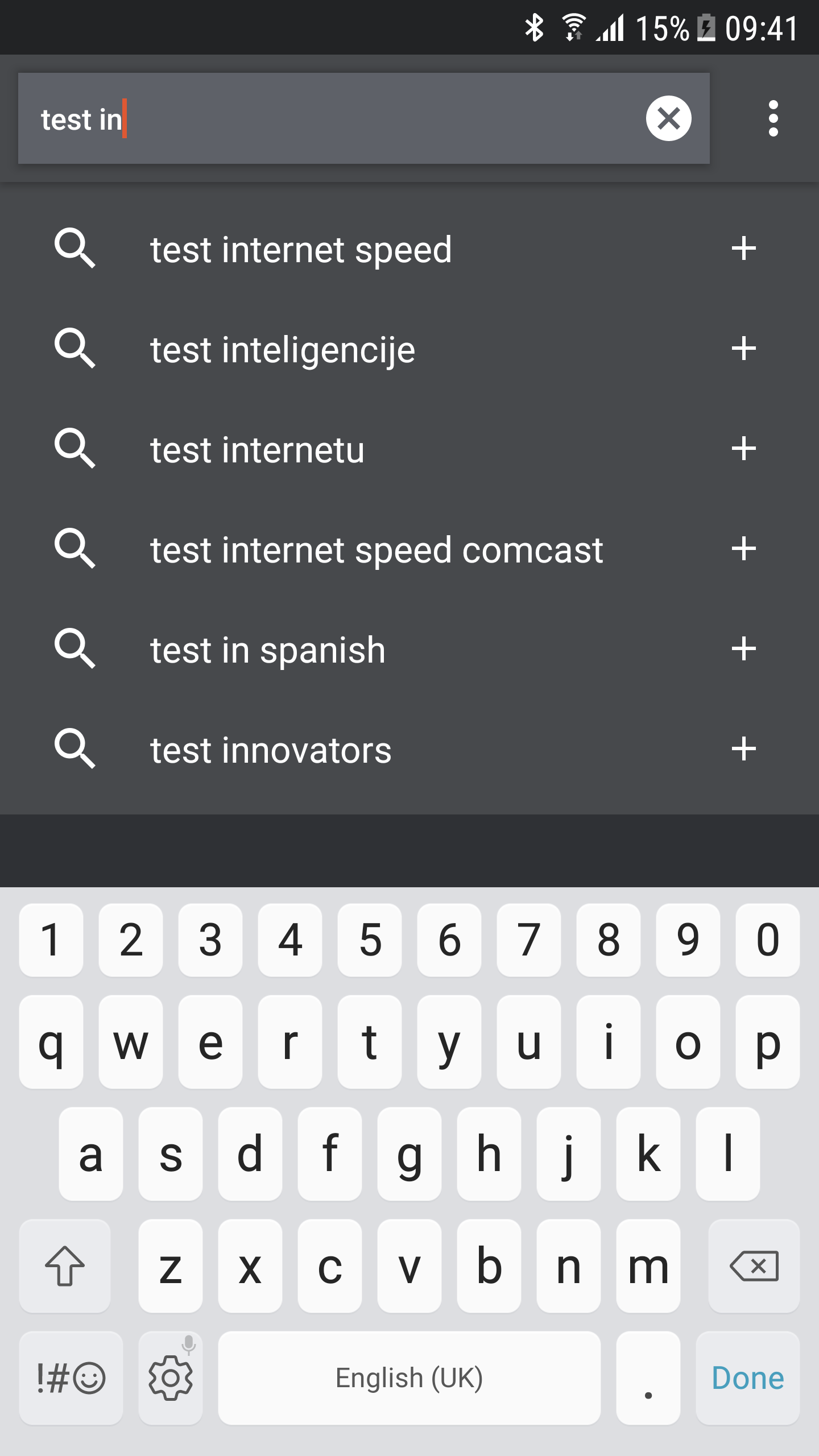This screenshot has height=1456, width=819.
Task: Pick 'test internet speed comcast' suggestion
Action: click(376, 549)
